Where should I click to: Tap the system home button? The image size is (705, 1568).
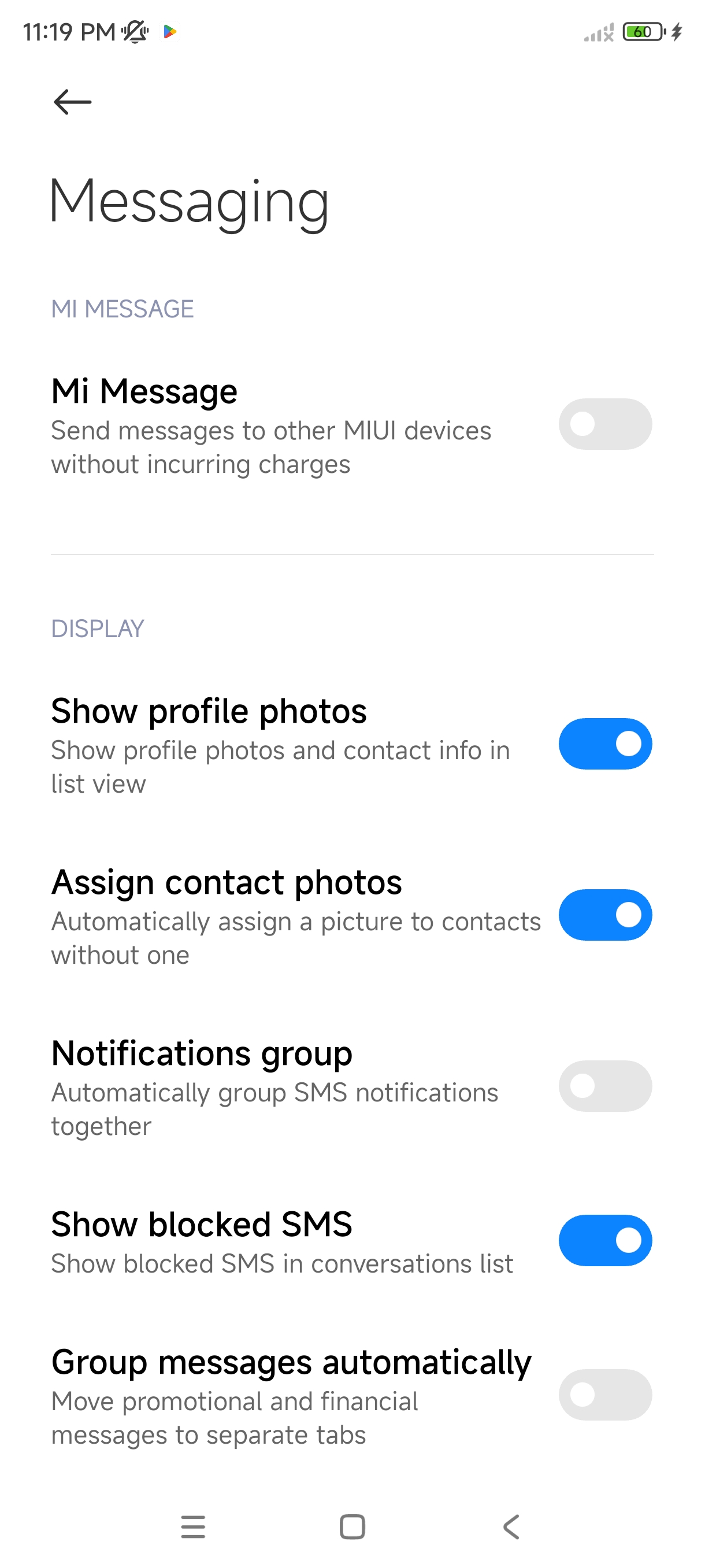352,1526
